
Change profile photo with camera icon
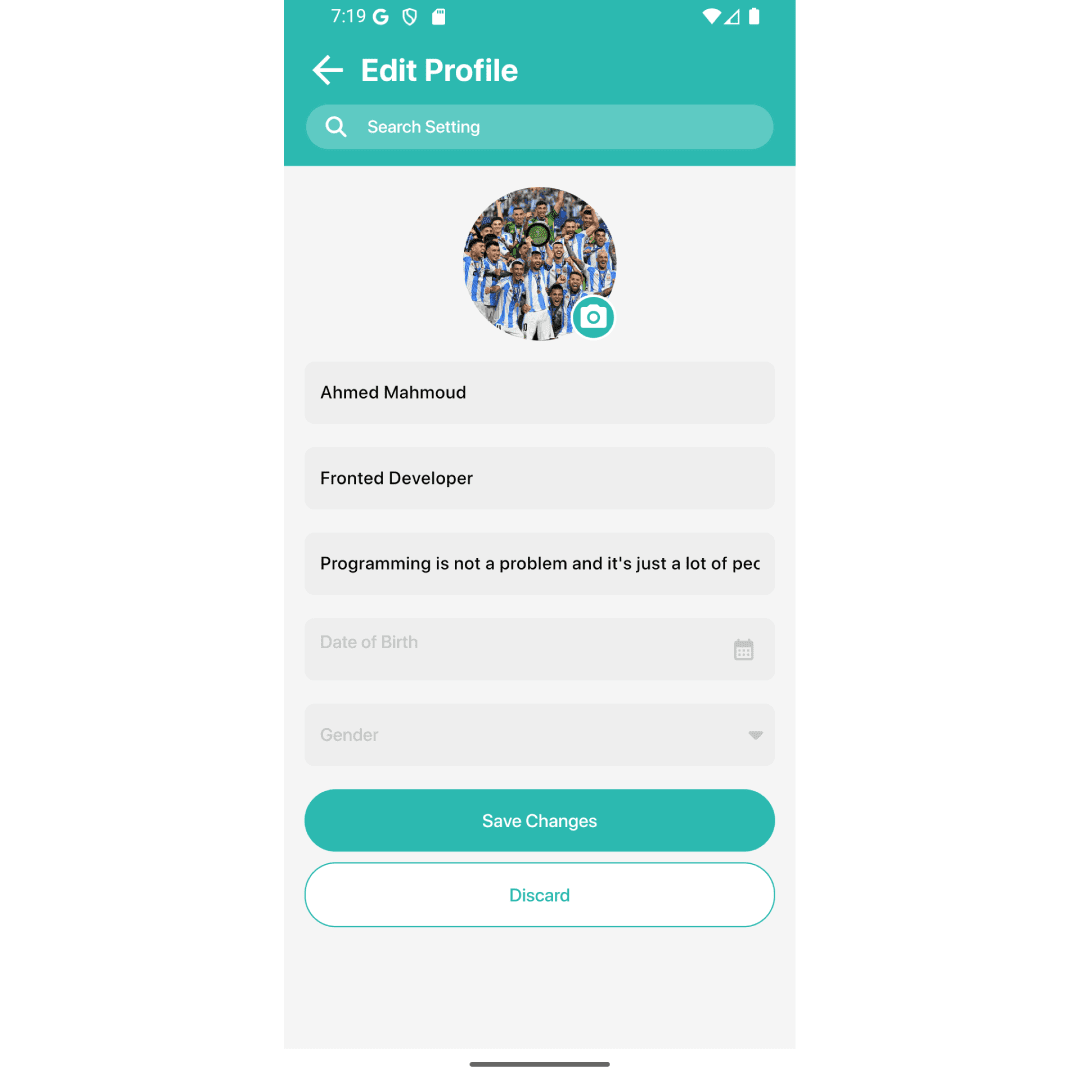click(593, 318)
